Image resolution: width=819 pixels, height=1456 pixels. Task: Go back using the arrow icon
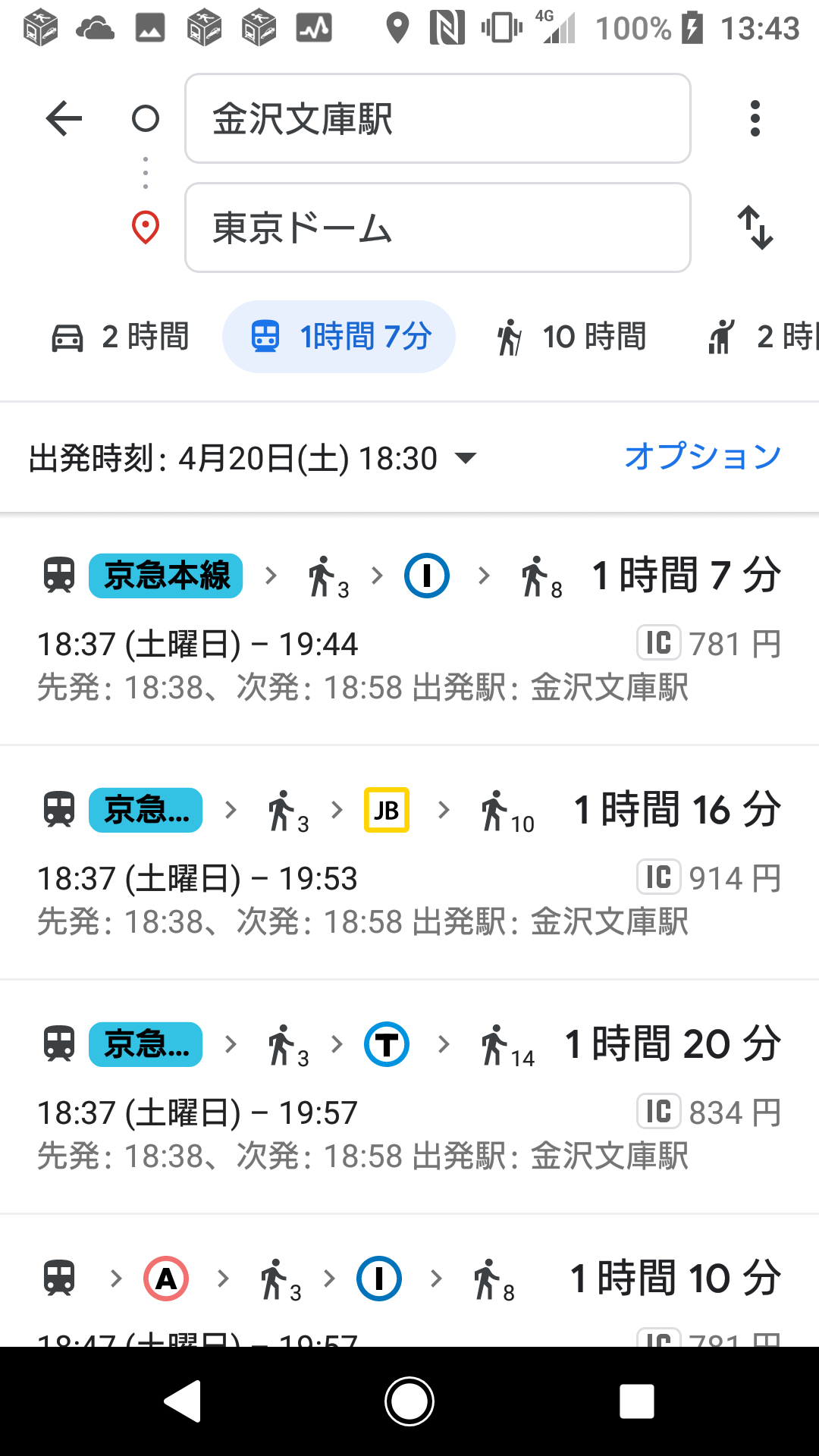(64, 118)
